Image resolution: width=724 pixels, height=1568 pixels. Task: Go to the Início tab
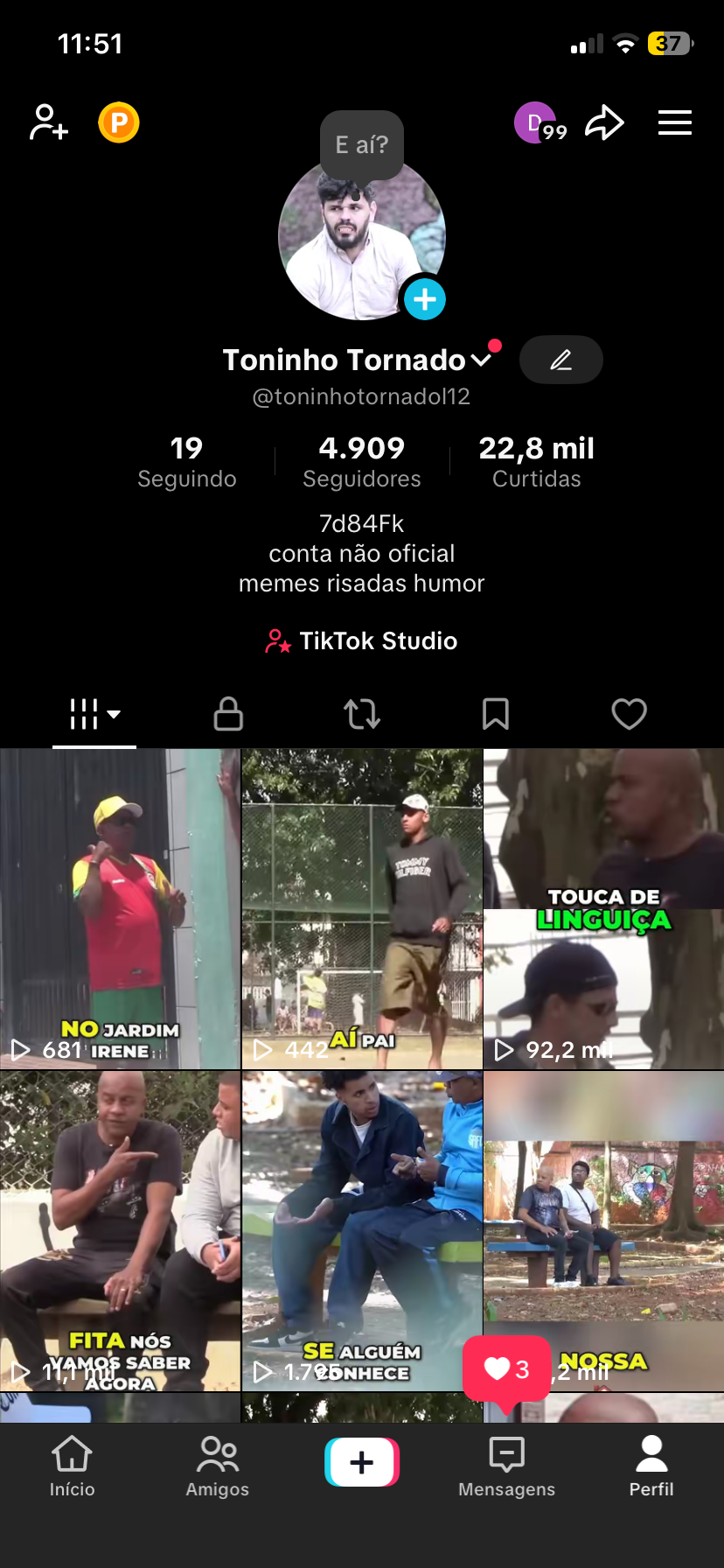point(72,1466)
